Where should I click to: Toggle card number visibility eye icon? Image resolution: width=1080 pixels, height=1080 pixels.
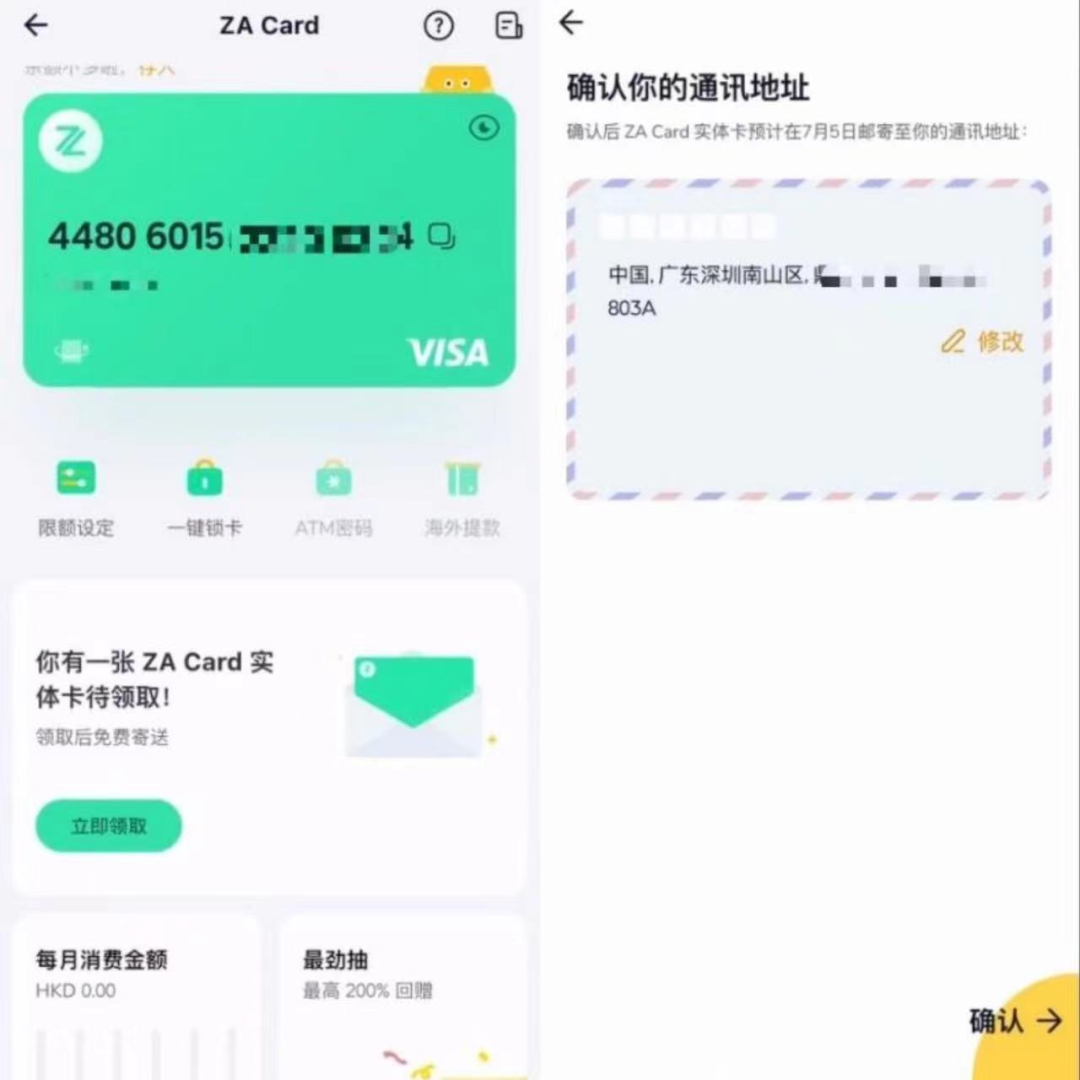pos(484,128)
